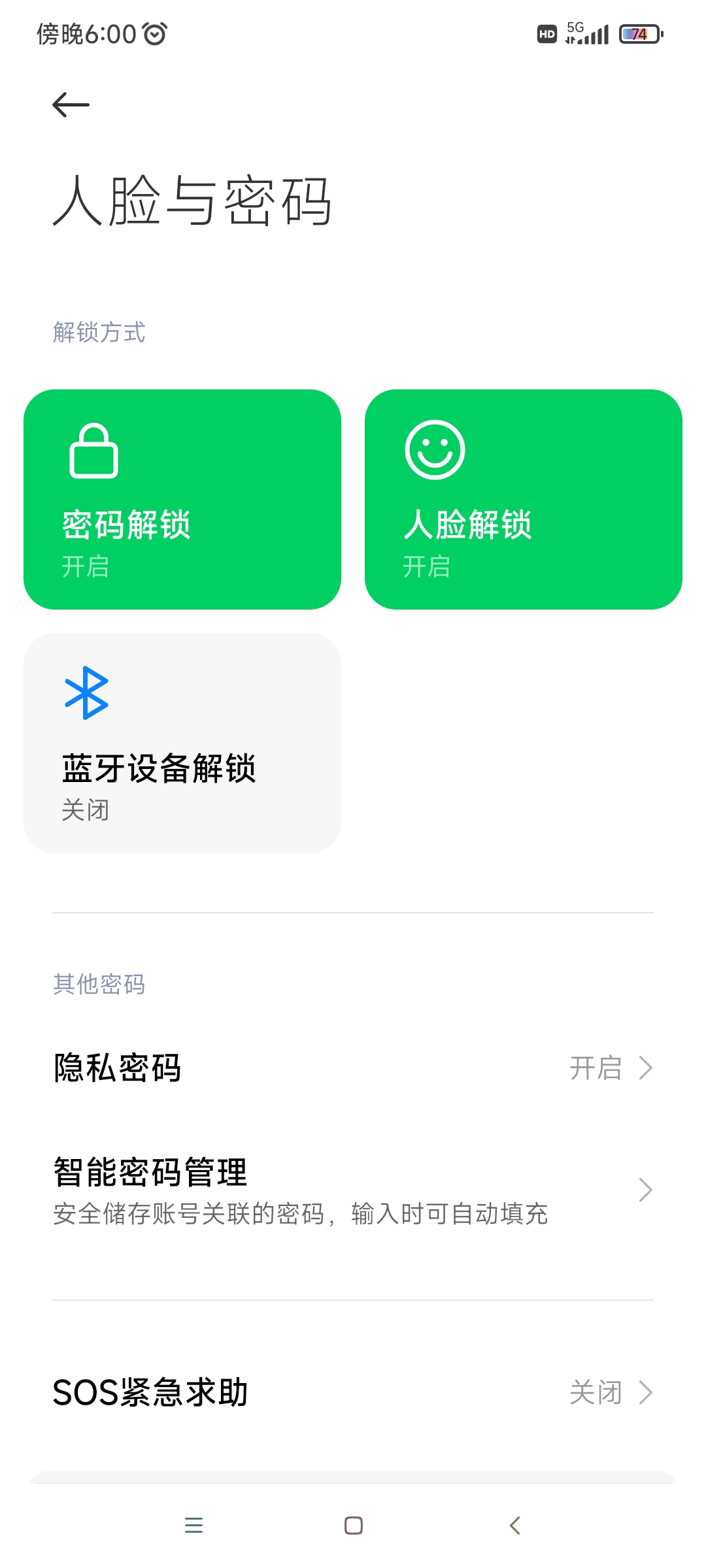This screenshot has width=706, height=1568.
Task: Open 隐私密码 settings
Action: [353, 1068]
